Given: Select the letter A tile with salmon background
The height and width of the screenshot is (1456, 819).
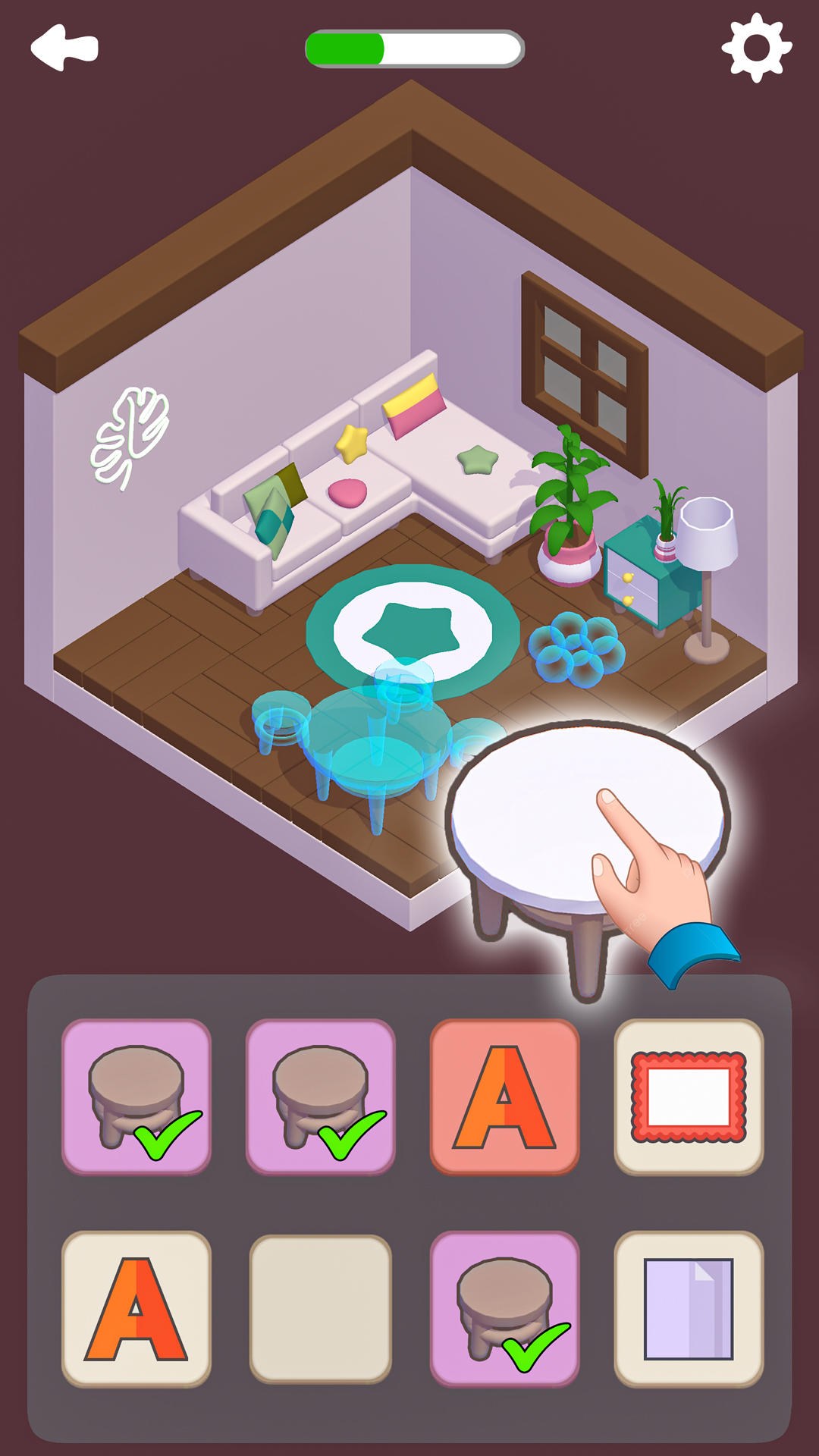Looking at the screenshot, I should point(504,1097).
